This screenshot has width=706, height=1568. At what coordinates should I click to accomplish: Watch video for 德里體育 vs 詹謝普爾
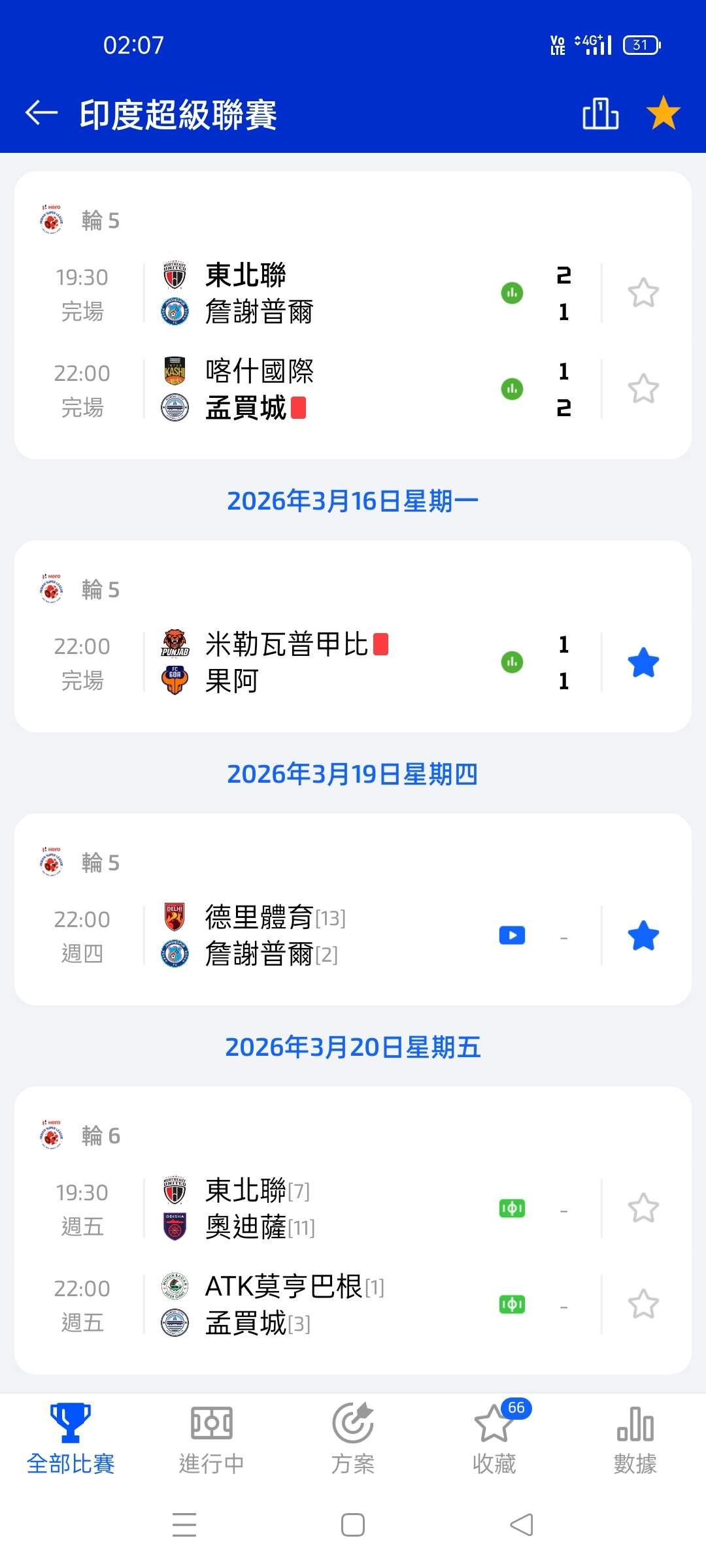point(512,936)
